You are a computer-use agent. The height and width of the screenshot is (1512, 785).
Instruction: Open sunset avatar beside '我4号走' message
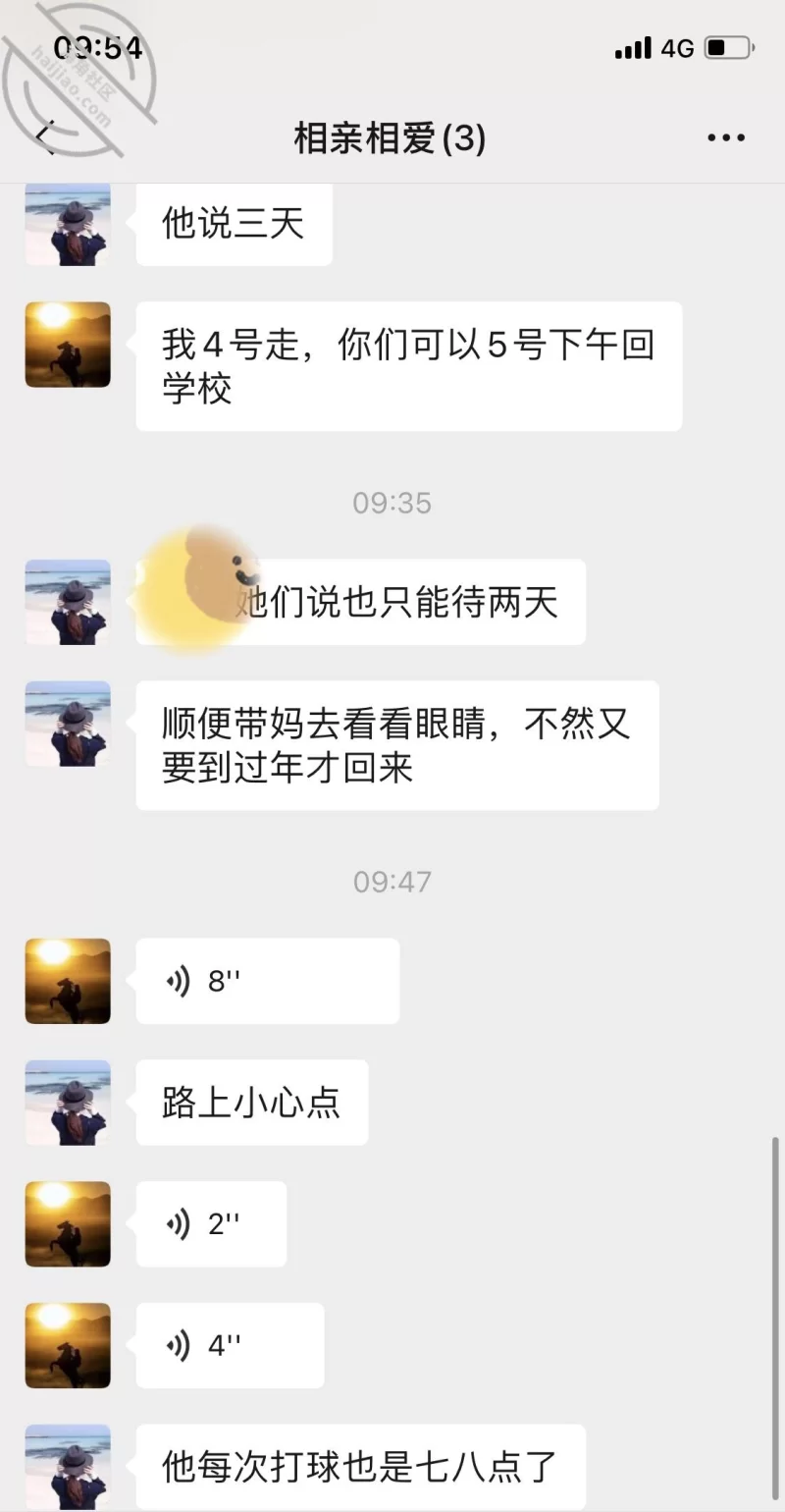tap(68, 345)
